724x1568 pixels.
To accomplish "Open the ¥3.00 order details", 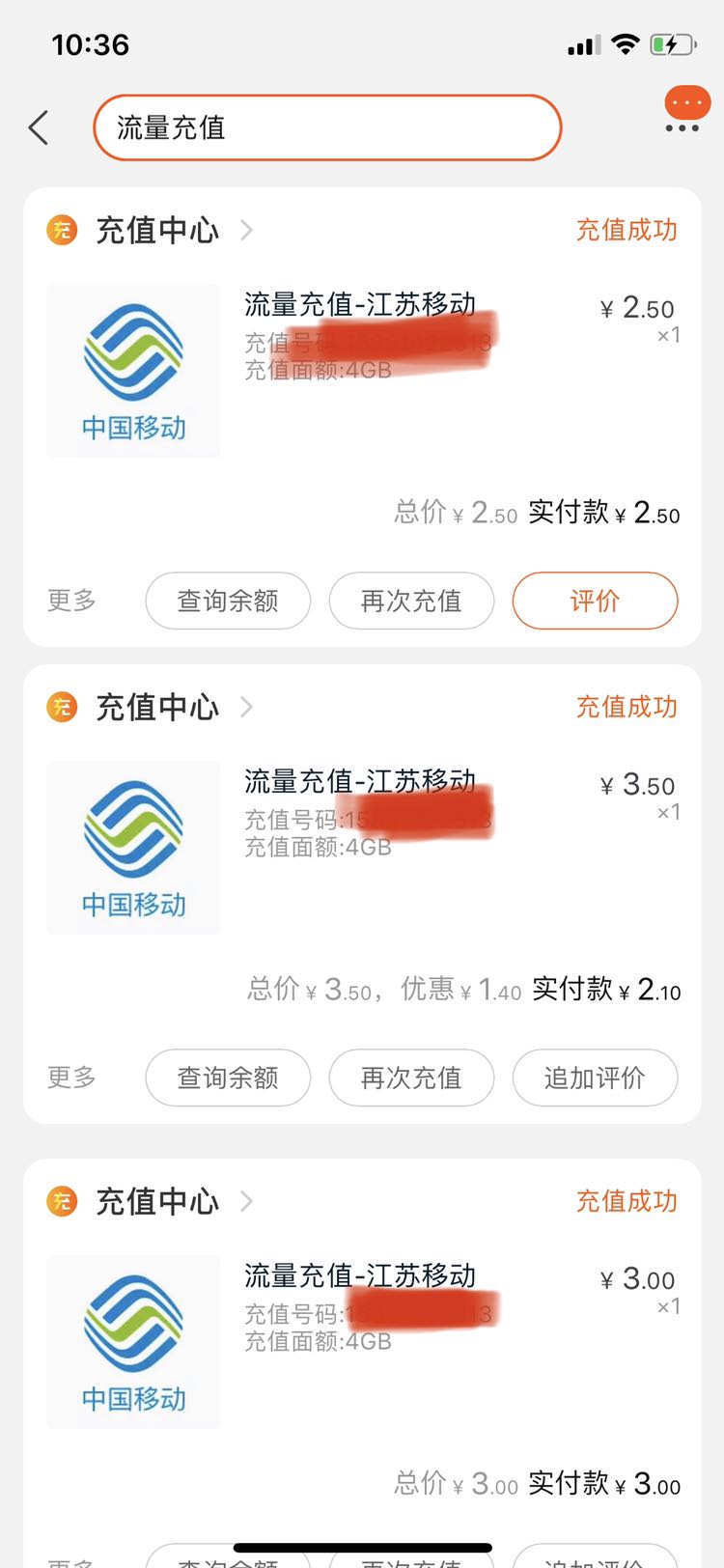I will click(363, 1342).
